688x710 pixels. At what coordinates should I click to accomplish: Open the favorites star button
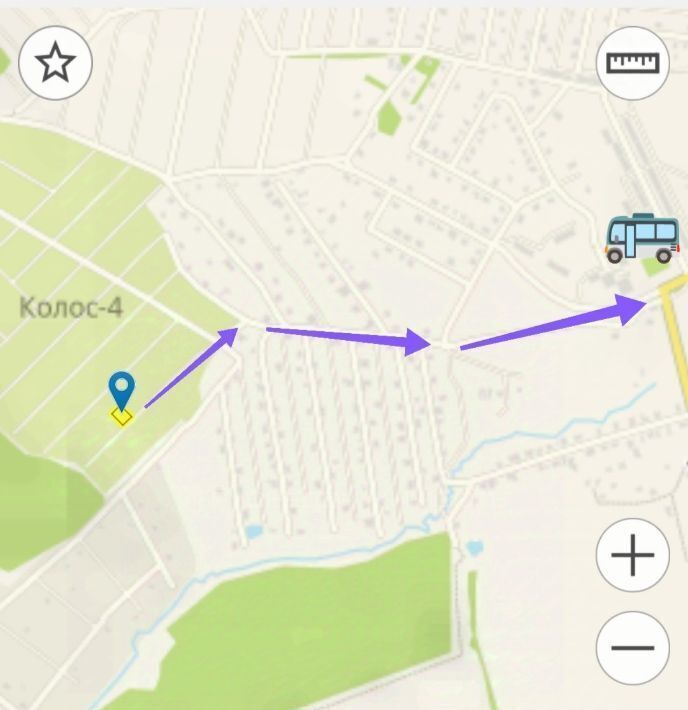tap(55, 63)
